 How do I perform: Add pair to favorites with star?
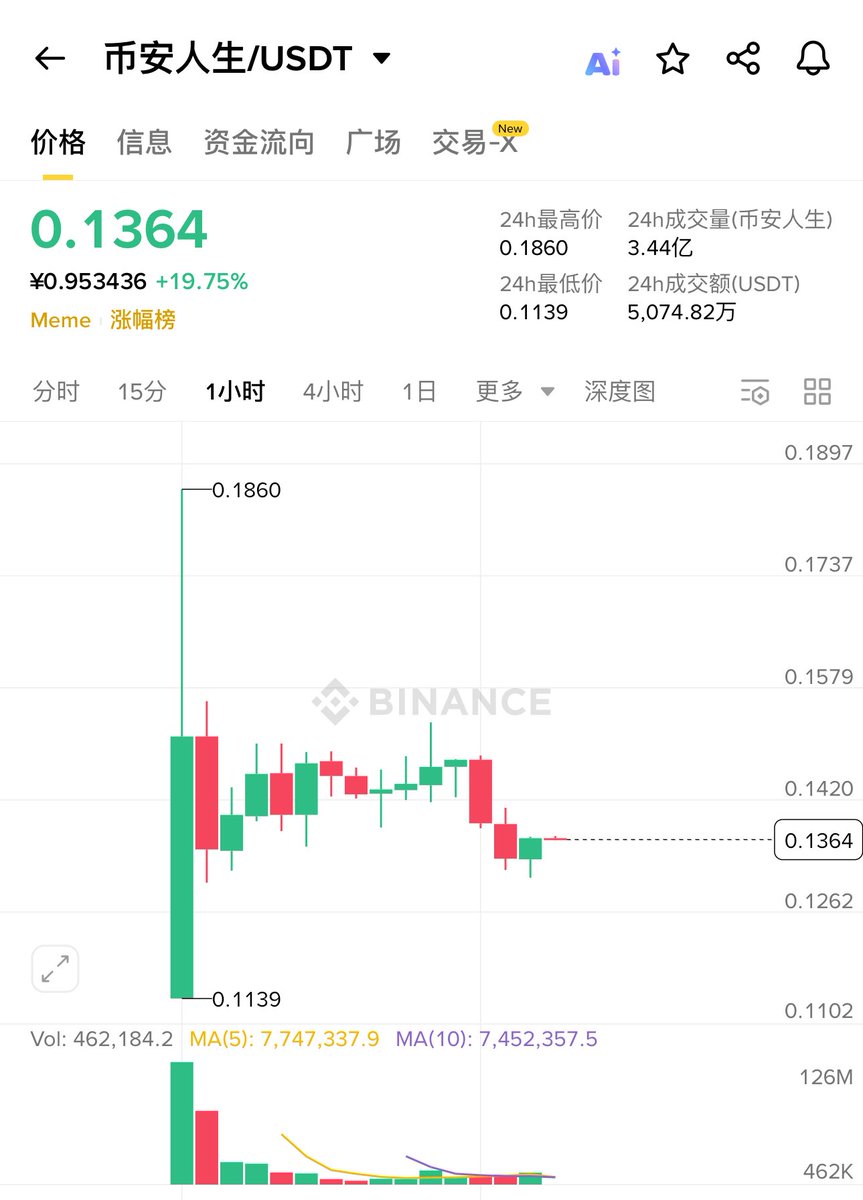[x=673, y=59]
